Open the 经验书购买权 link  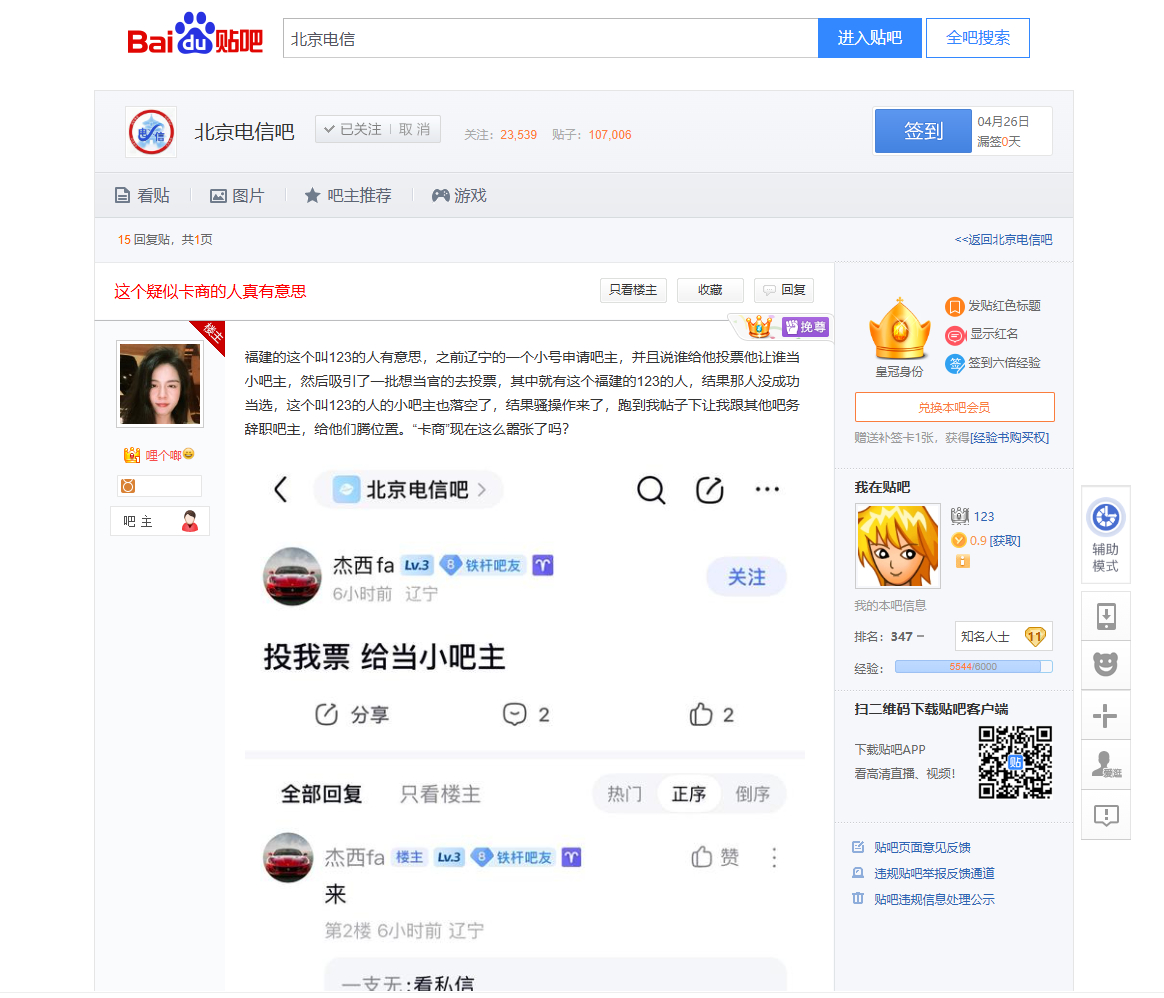[x=1010, y=438]
